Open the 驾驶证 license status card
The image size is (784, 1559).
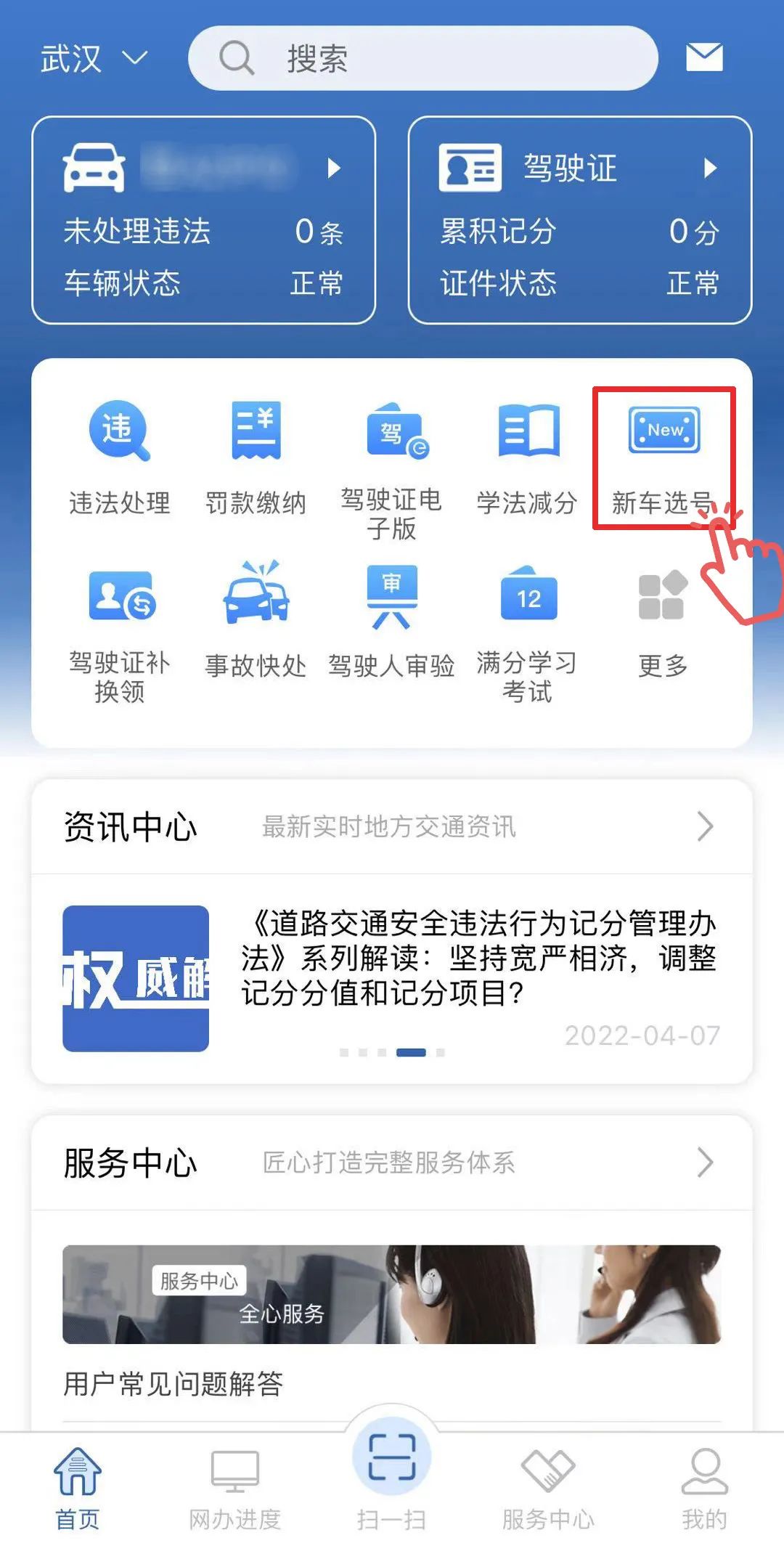pos(577,218)
